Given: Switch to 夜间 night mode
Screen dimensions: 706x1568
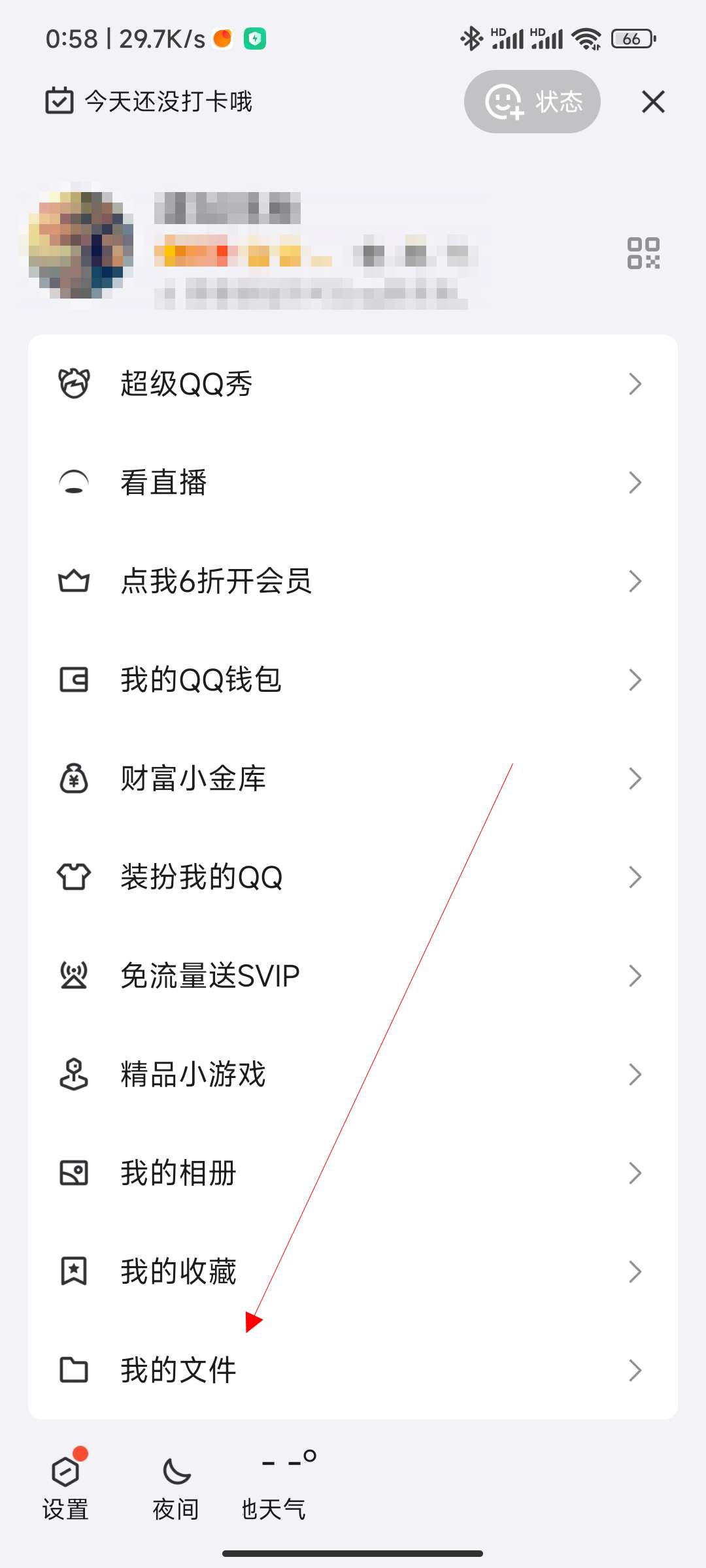Looking at the screenshot, I should point(176,1488).
